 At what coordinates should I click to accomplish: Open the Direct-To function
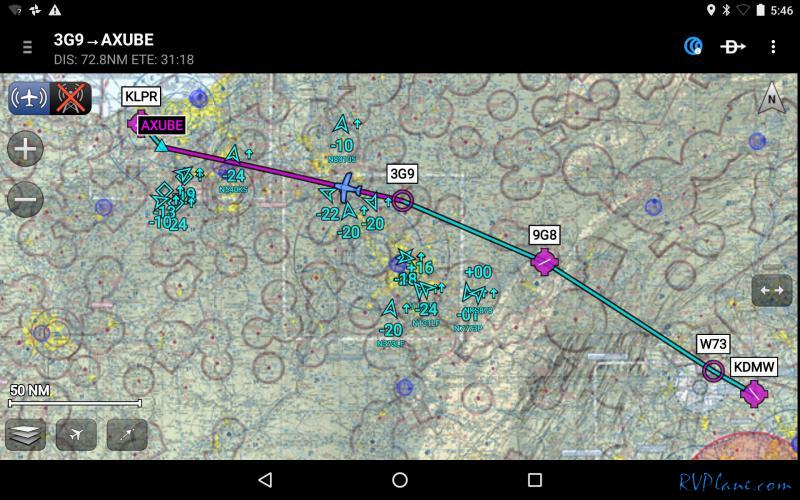tap(733, 46)
